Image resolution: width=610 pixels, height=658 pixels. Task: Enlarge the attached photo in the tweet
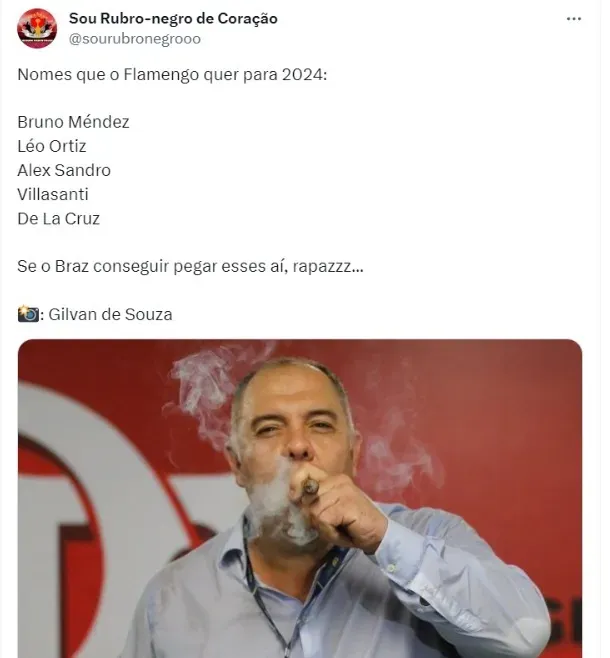click(300, 498)
